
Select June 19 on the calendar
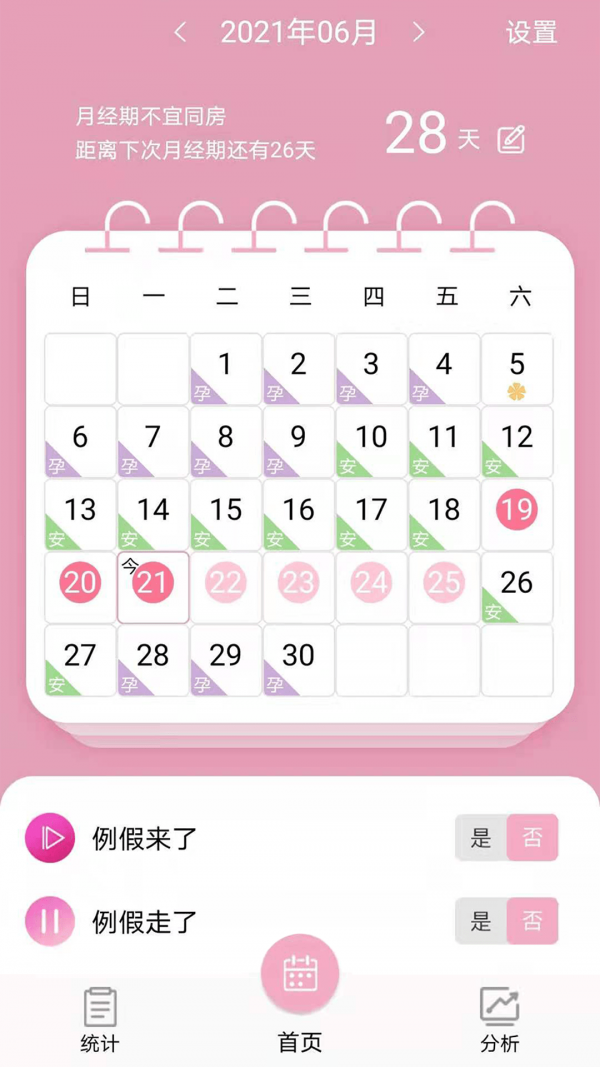(x=517, y=511)
